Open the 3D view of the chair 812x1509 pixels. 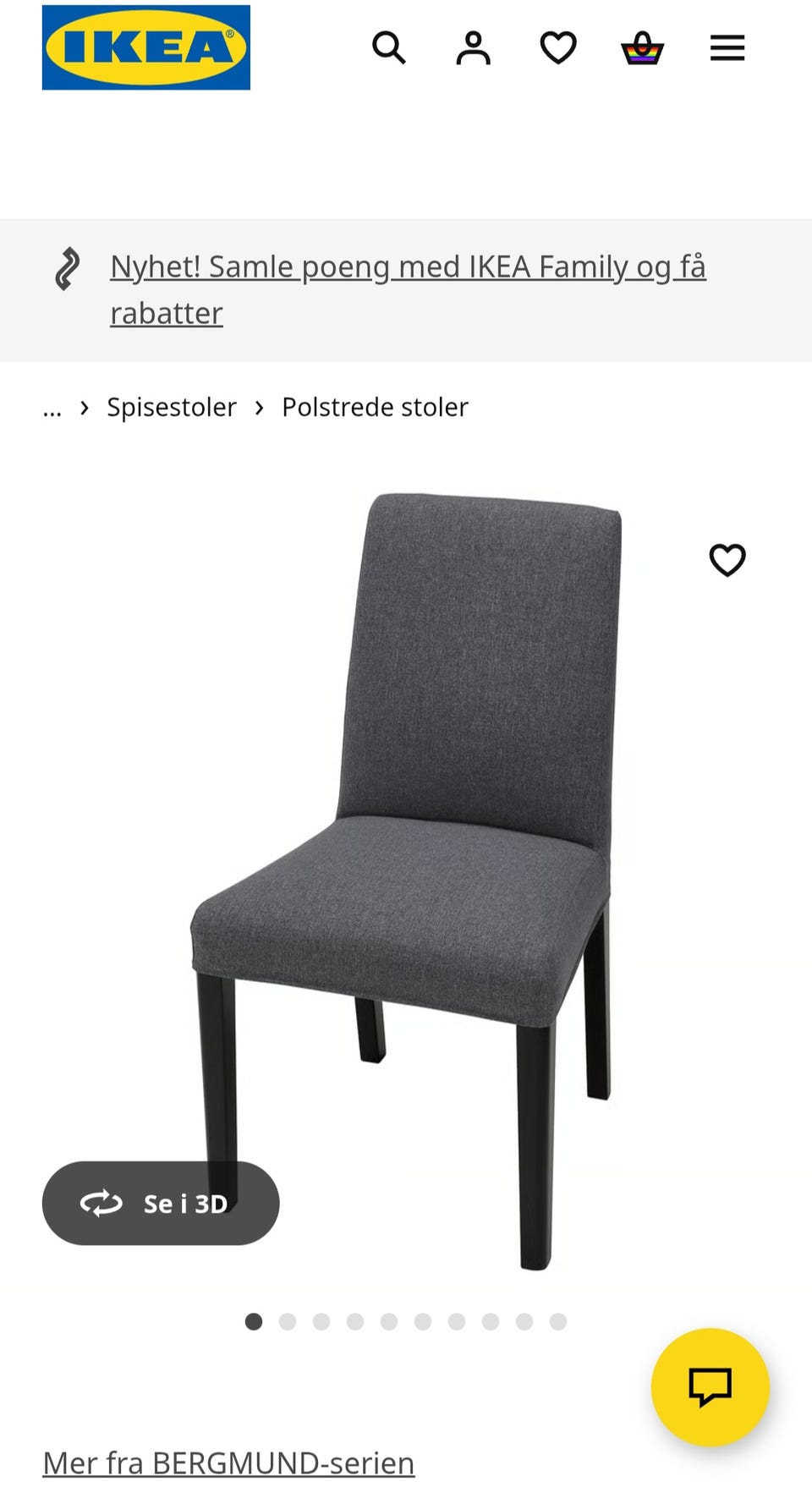(x=160, y=1204)
